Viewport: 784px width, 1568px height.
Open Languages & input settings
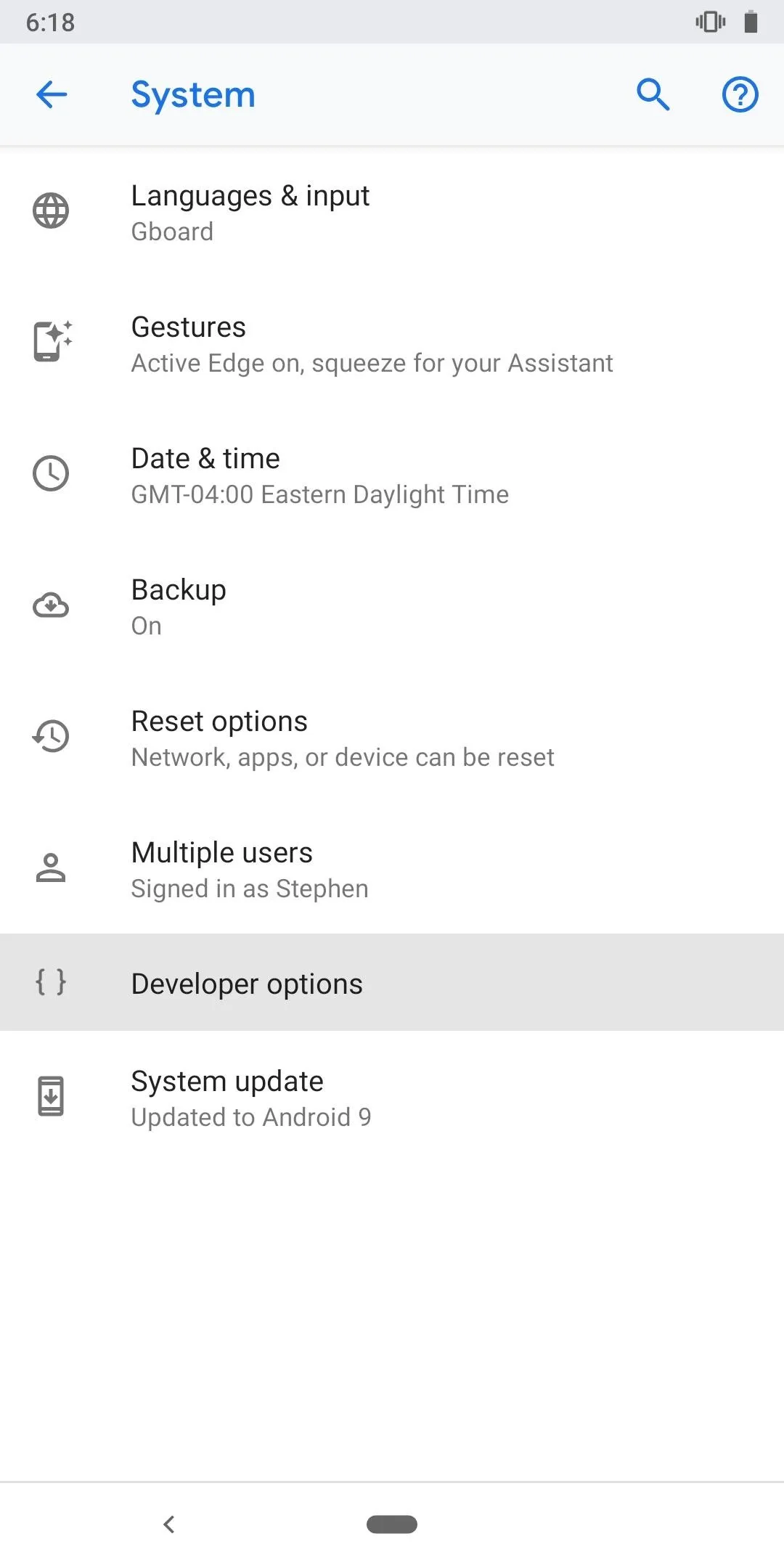point(392,213)
